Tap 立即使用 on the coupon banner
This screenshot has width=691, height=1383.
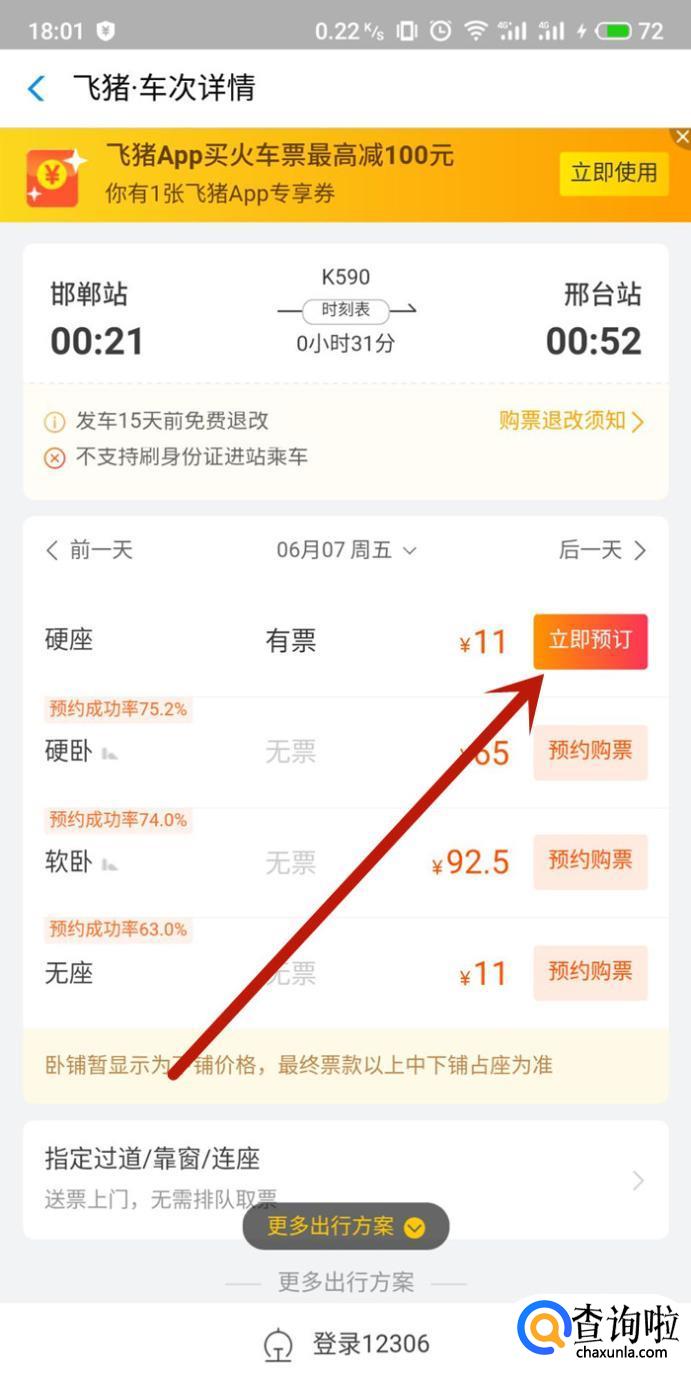(613, 173)
